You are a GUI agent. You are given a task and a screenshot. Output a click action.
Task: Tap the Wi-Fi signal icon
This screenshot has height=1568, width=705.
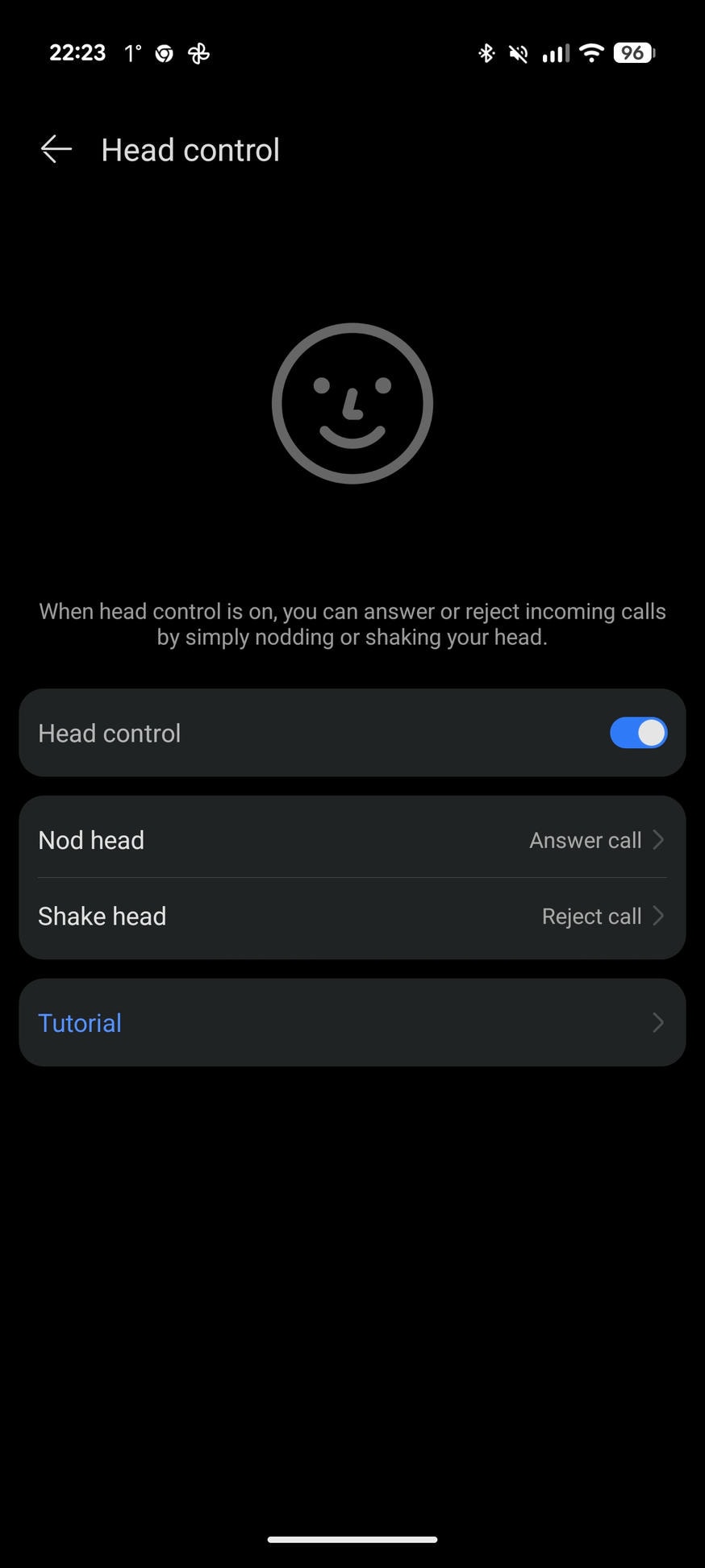pos(591,53)
